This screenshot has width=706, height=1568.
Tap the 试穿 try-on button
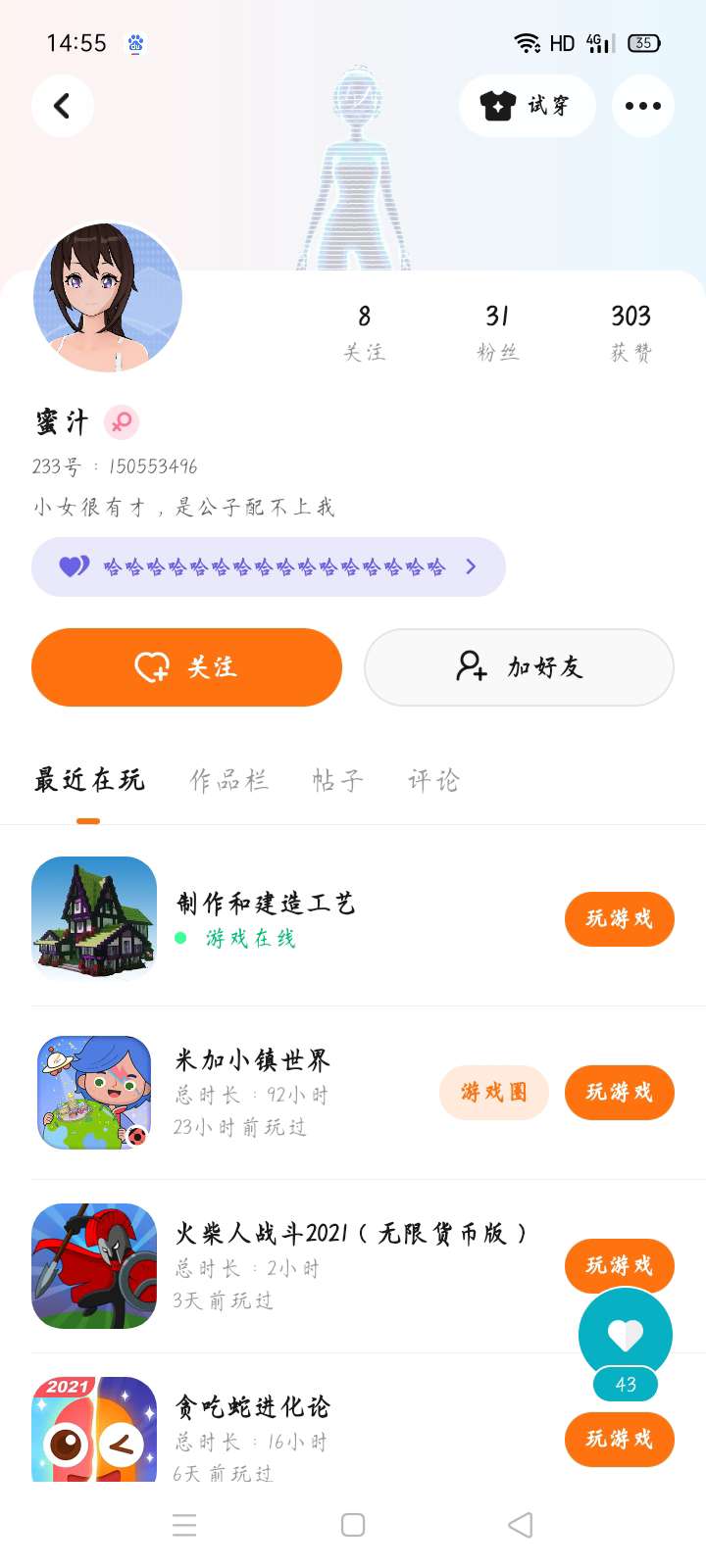click(x=527, y=106)
